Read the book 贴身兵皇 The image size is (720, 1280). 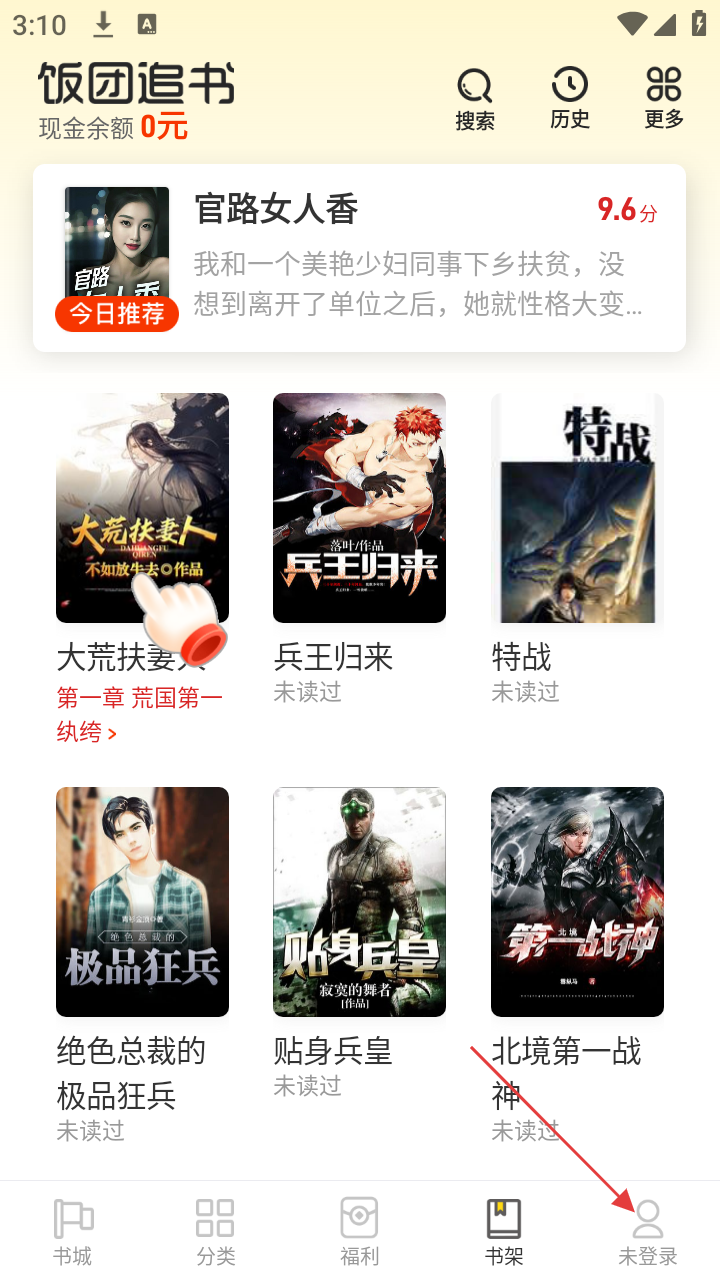(359, 902)
